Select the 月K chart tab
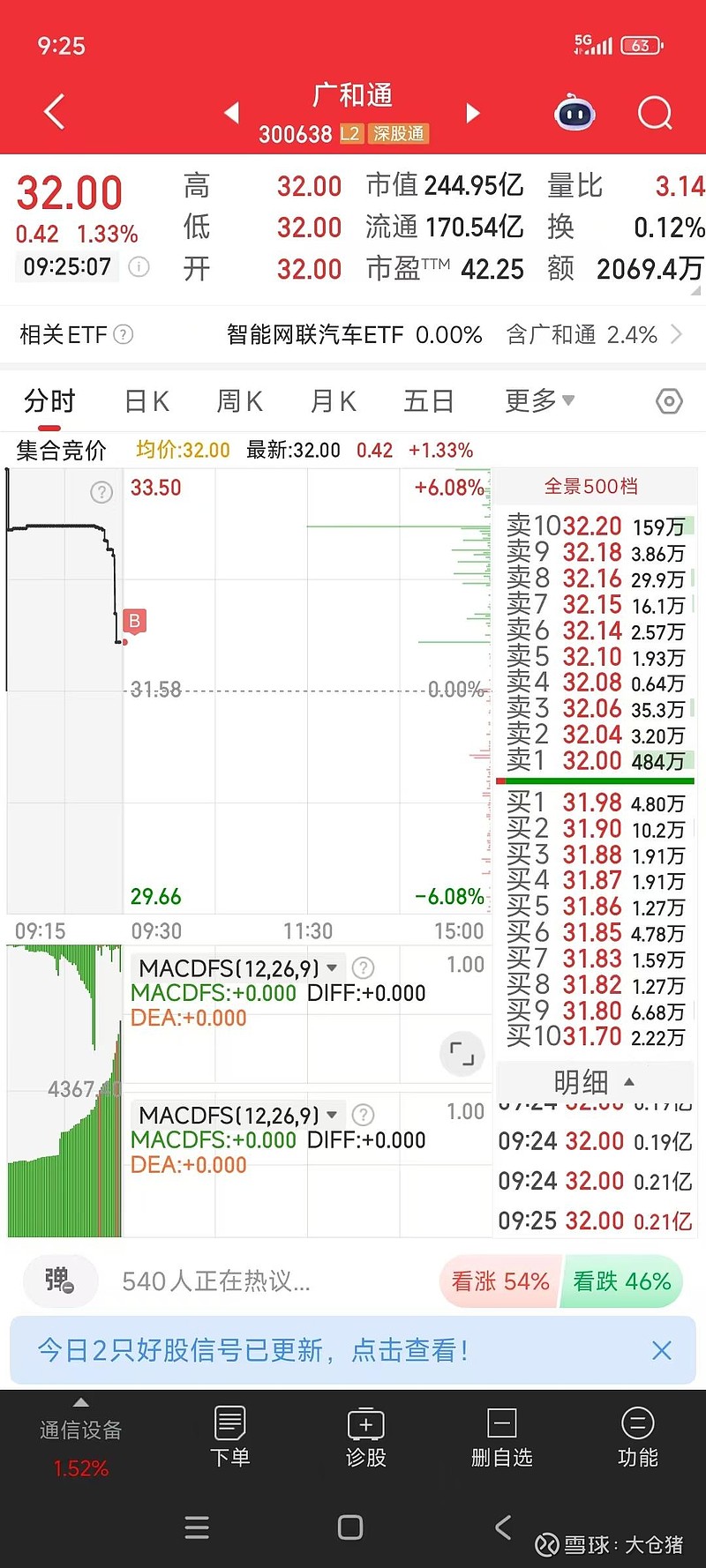Image resolution: width=706 pixels, height=1568 pixels. (x=333, y=401)
